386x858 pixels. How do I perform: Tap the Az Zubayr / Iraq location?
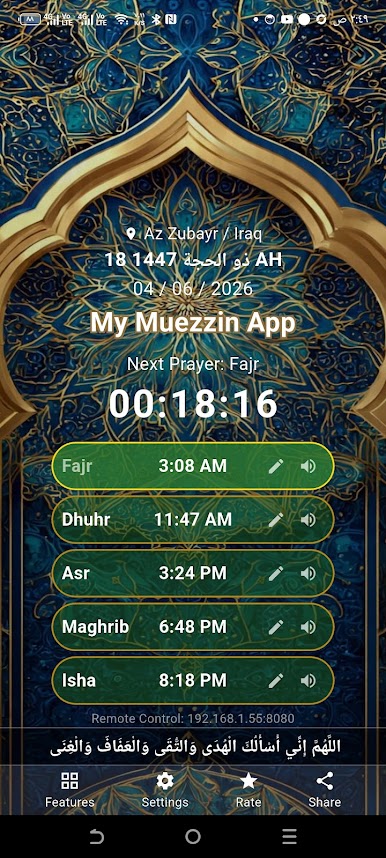point(194,234)
